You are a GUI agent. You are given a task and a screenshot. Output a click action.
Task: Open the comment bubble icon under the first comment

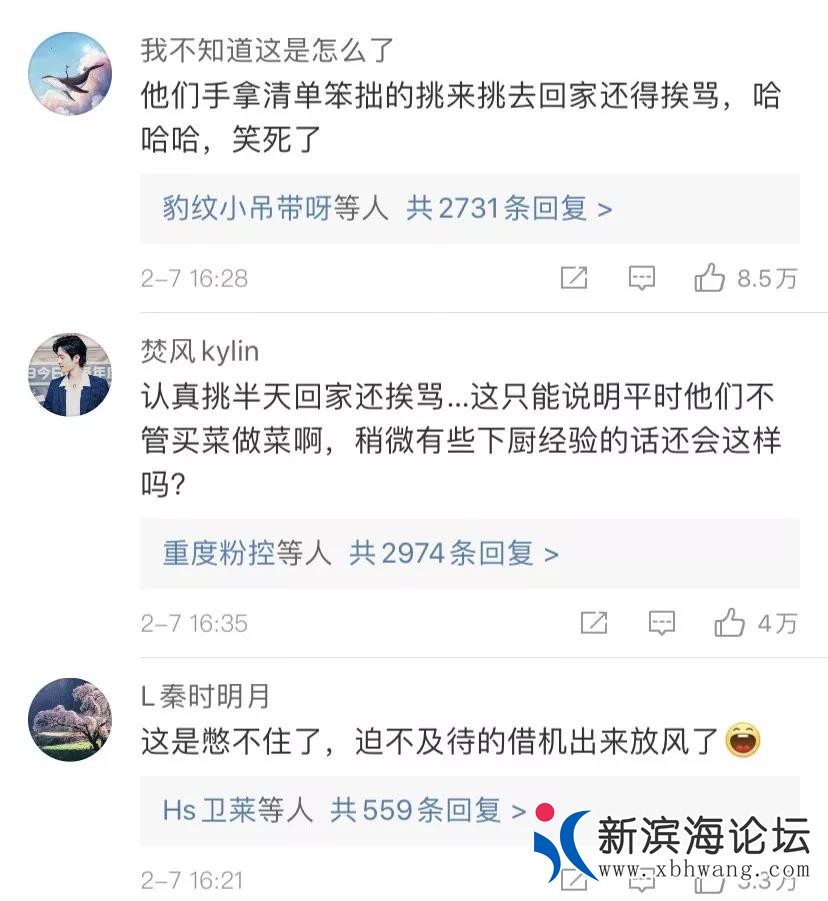pos(641,278)
